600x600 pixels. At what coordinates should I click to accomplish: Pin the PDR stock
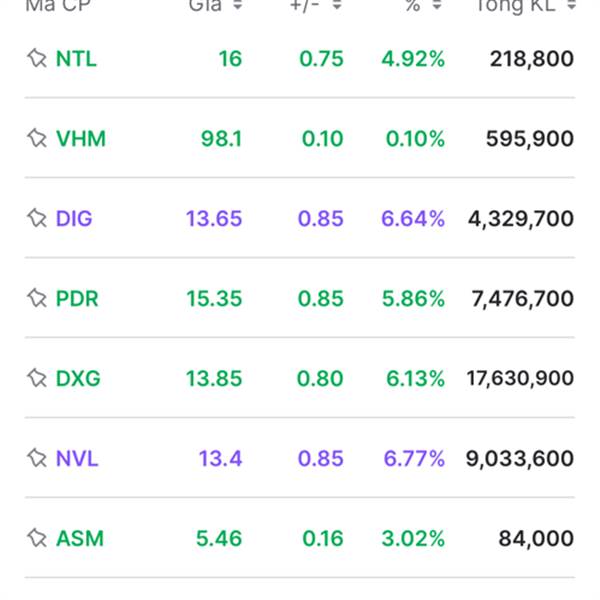(36, 298)
